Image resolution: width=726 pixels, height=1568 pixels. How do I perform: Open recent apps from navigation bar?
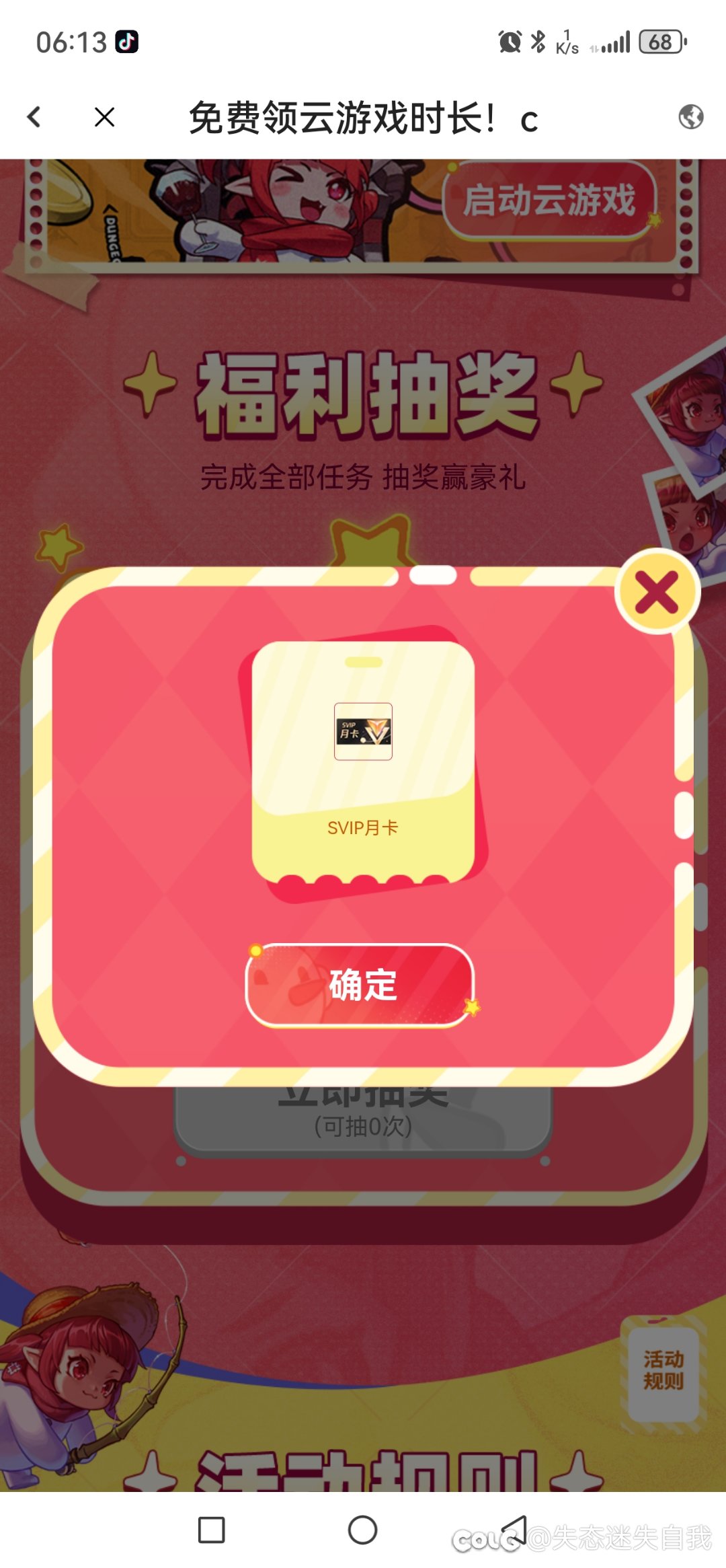[x=211, y=1530]
